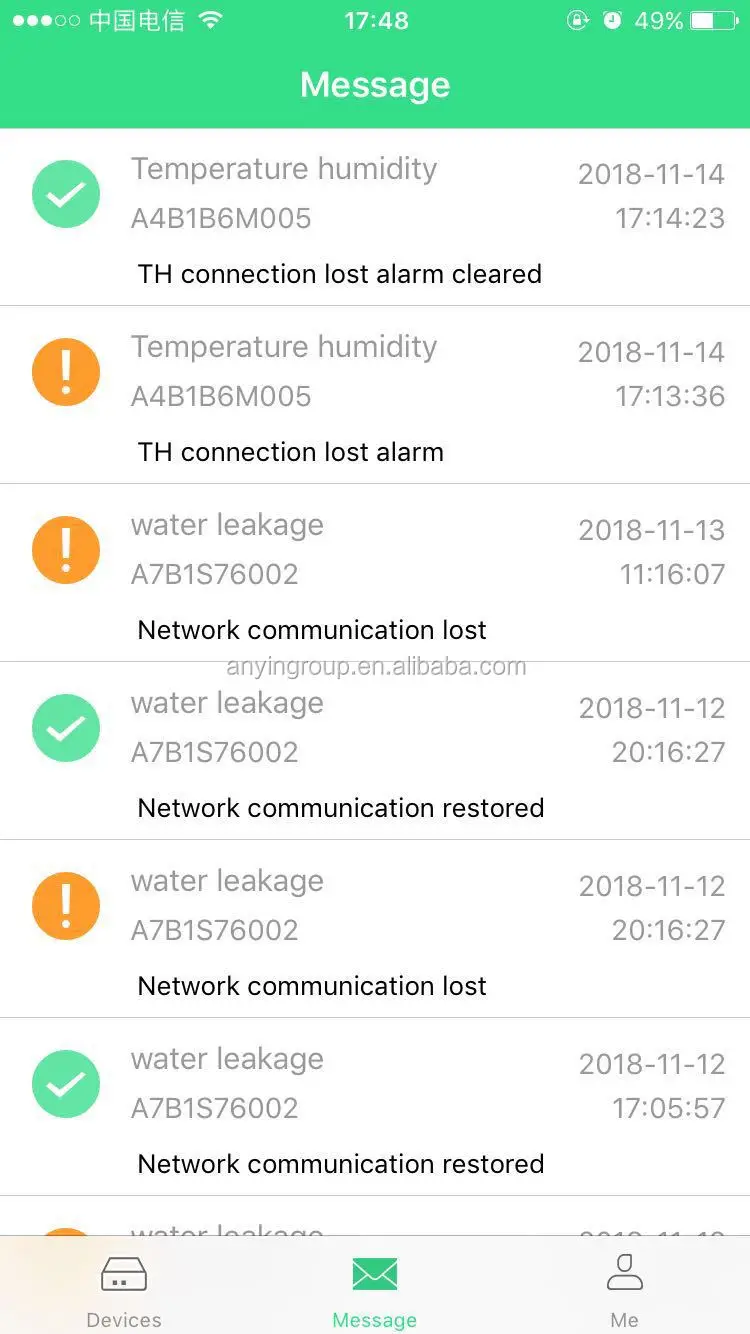Open the 11:16:07 Network communication lost message
This screenshot has height=1334, width=750.
375,574
